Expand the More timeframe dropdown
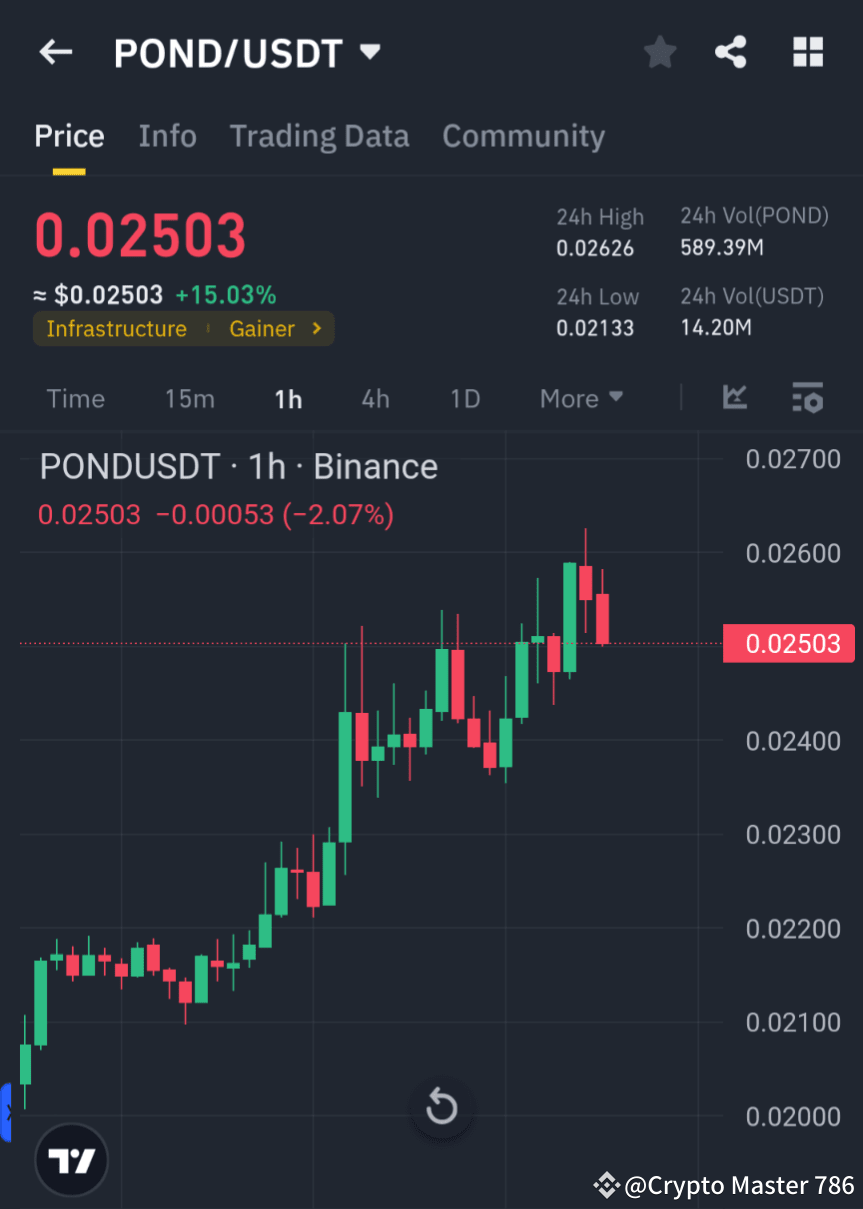The height and width of the screenshot is (1209, 863). click(580, 398)
